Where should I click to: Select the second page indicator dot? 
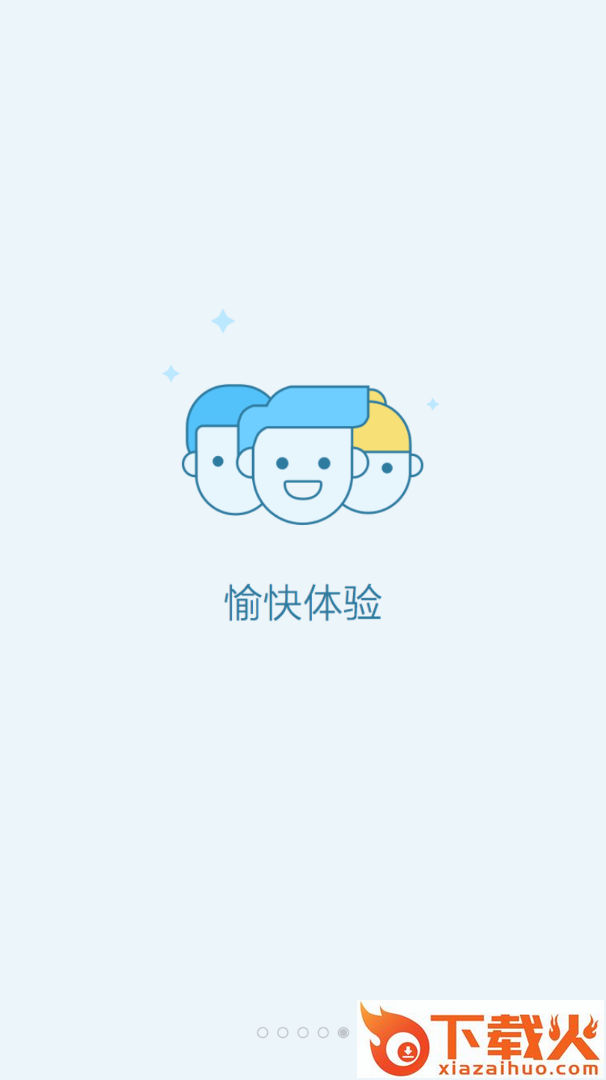283,1032
